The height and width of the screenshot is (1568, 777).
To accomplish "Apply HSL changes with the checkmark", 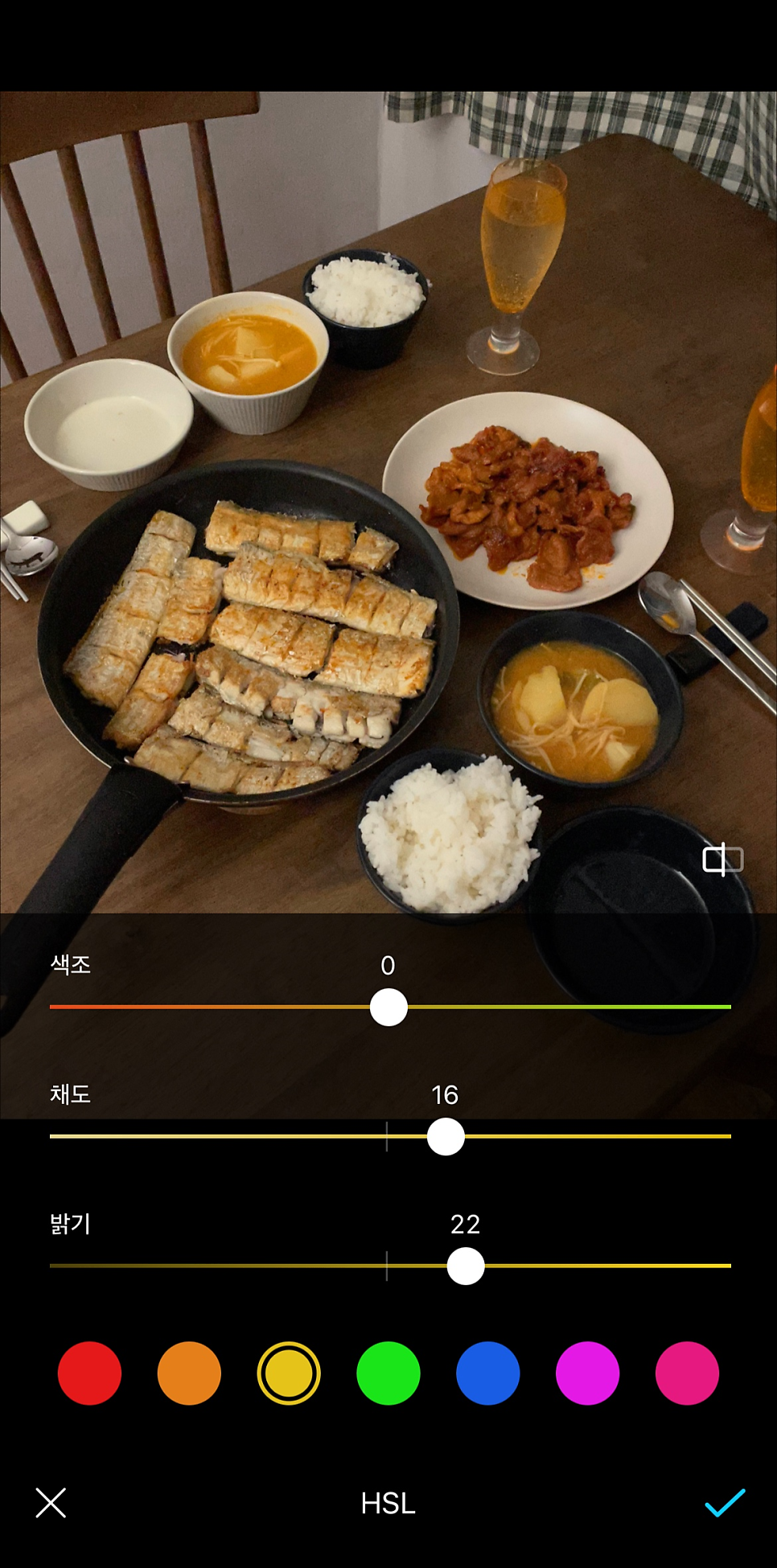I will point(725,1502).
